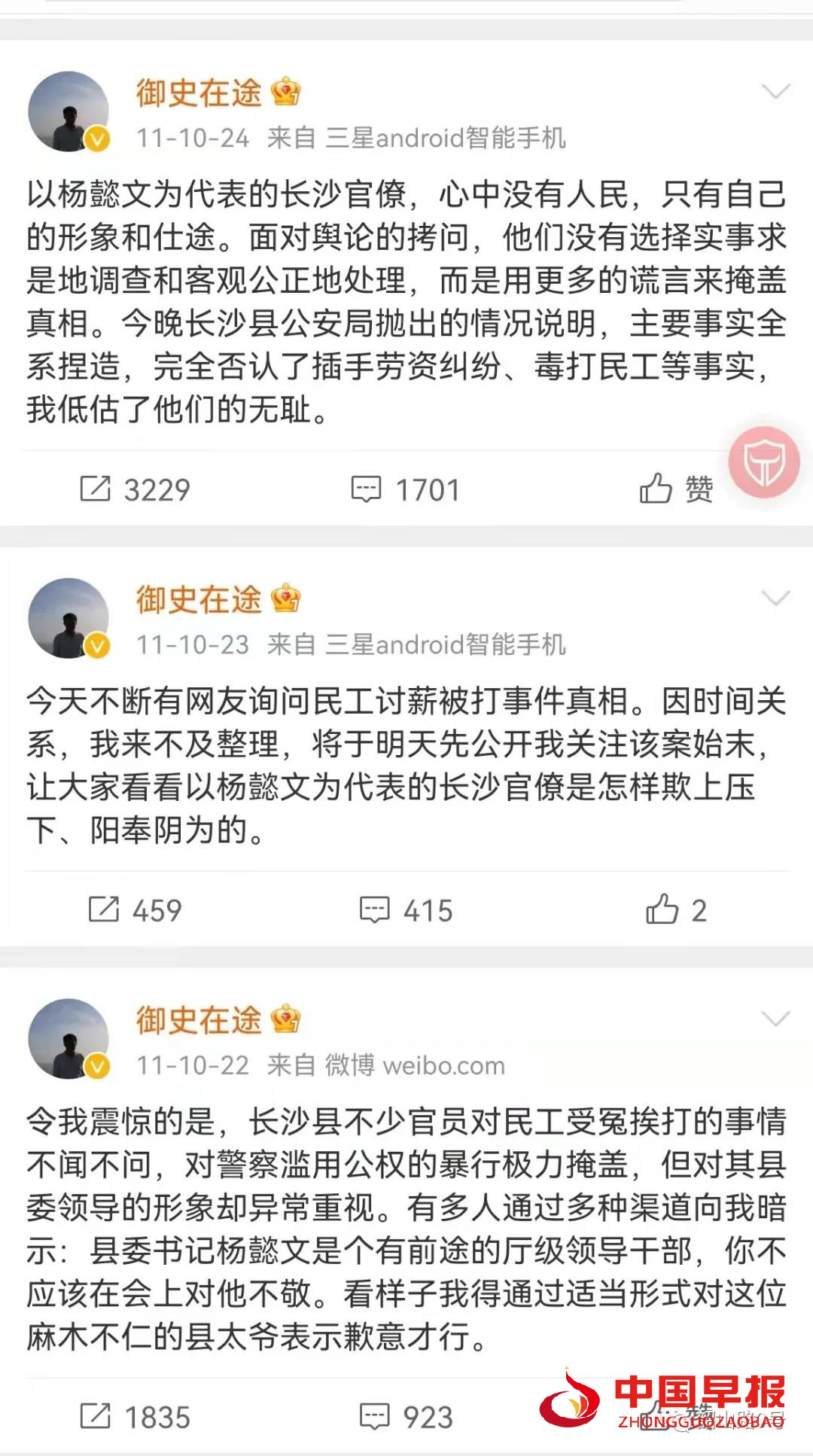Open the 1701 comments on the 11-10-24 post
Screen dimensions: 813x1456
(x=406, y=490)
